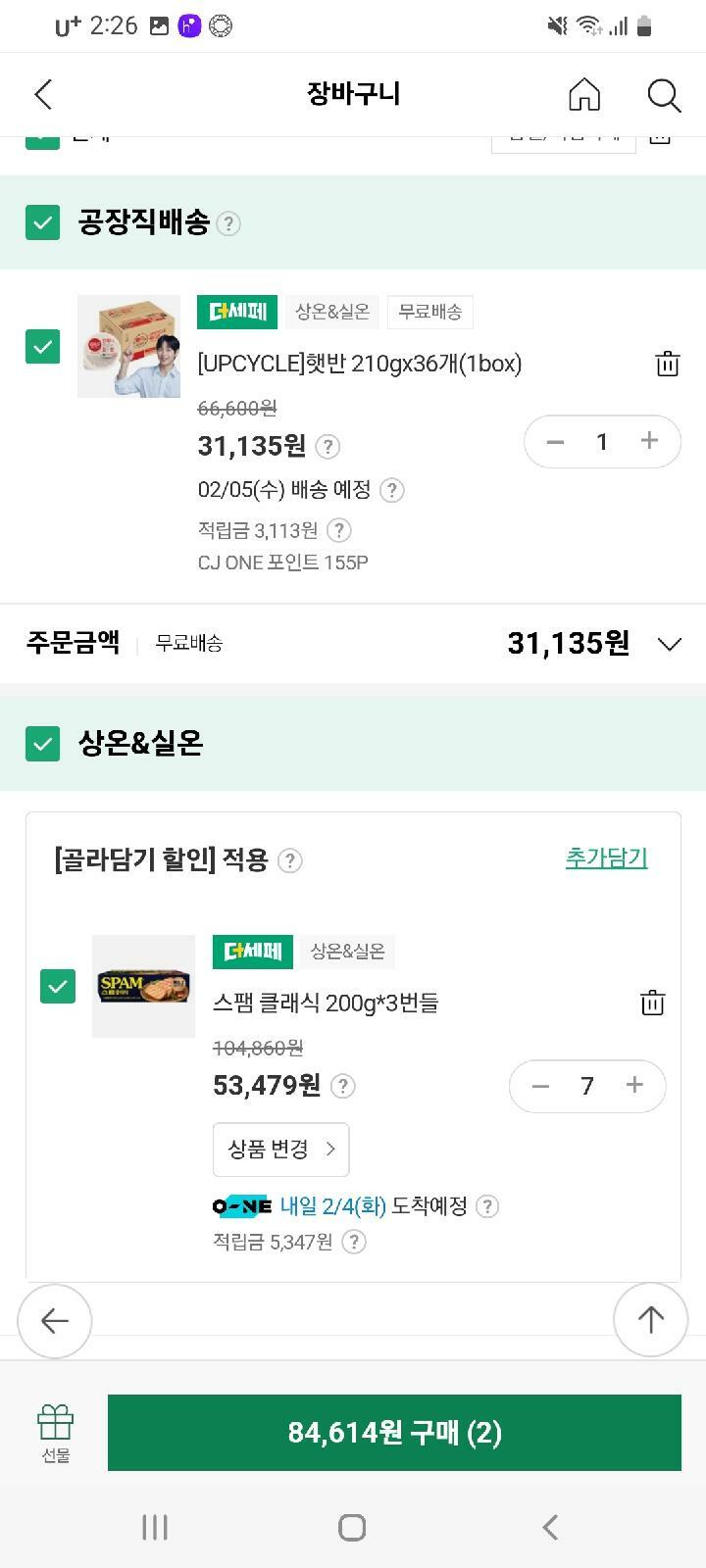Delete 햇반 item with trash icon
This screenshot has height=1568, width=706.
pyautogui.click(x=668, y=364)
